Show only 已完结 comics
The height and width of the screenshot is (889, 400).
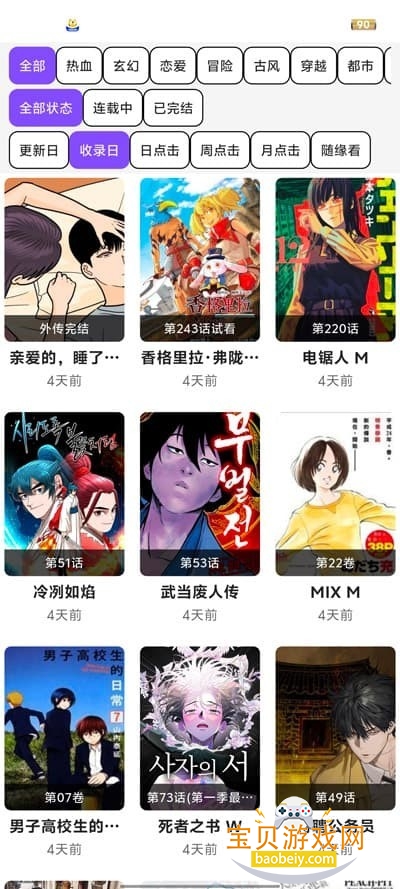tap(173, 108)
